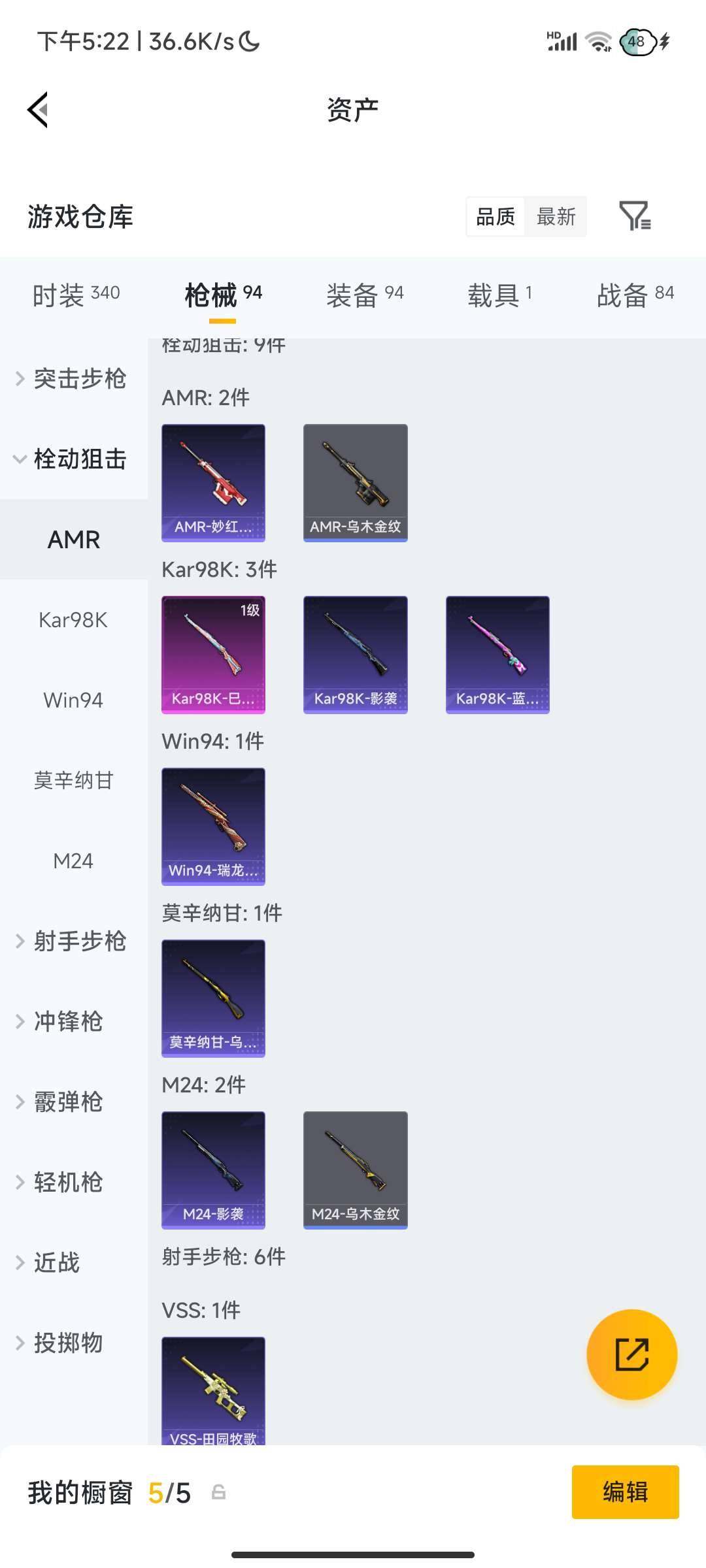This screenshot has width=706, height=1568.
Task: Open the Win94-瑞龙 weapon thumbnail
Action: 213,826
